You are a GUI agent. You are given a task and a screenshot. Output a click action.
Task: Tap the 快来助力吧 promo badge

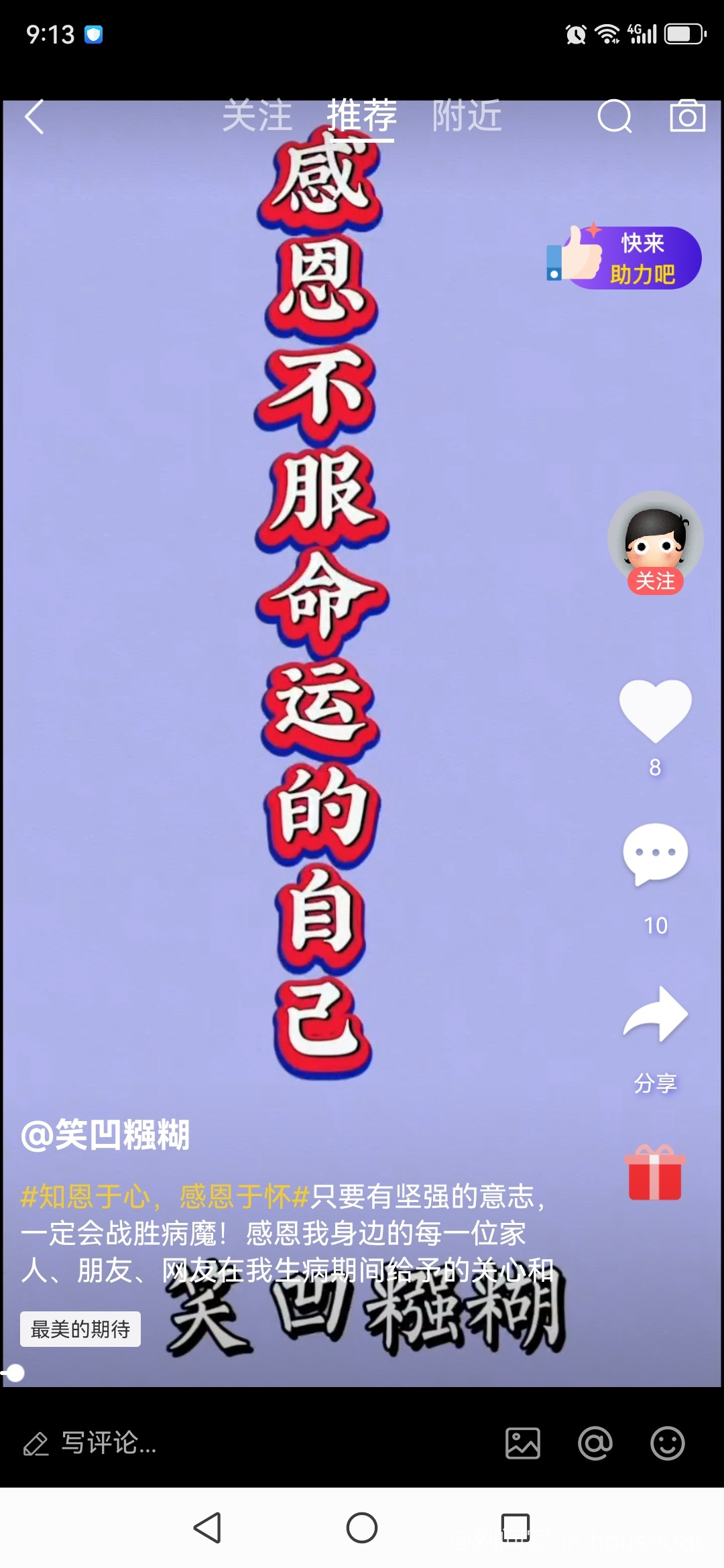click(x=623, y=257)
